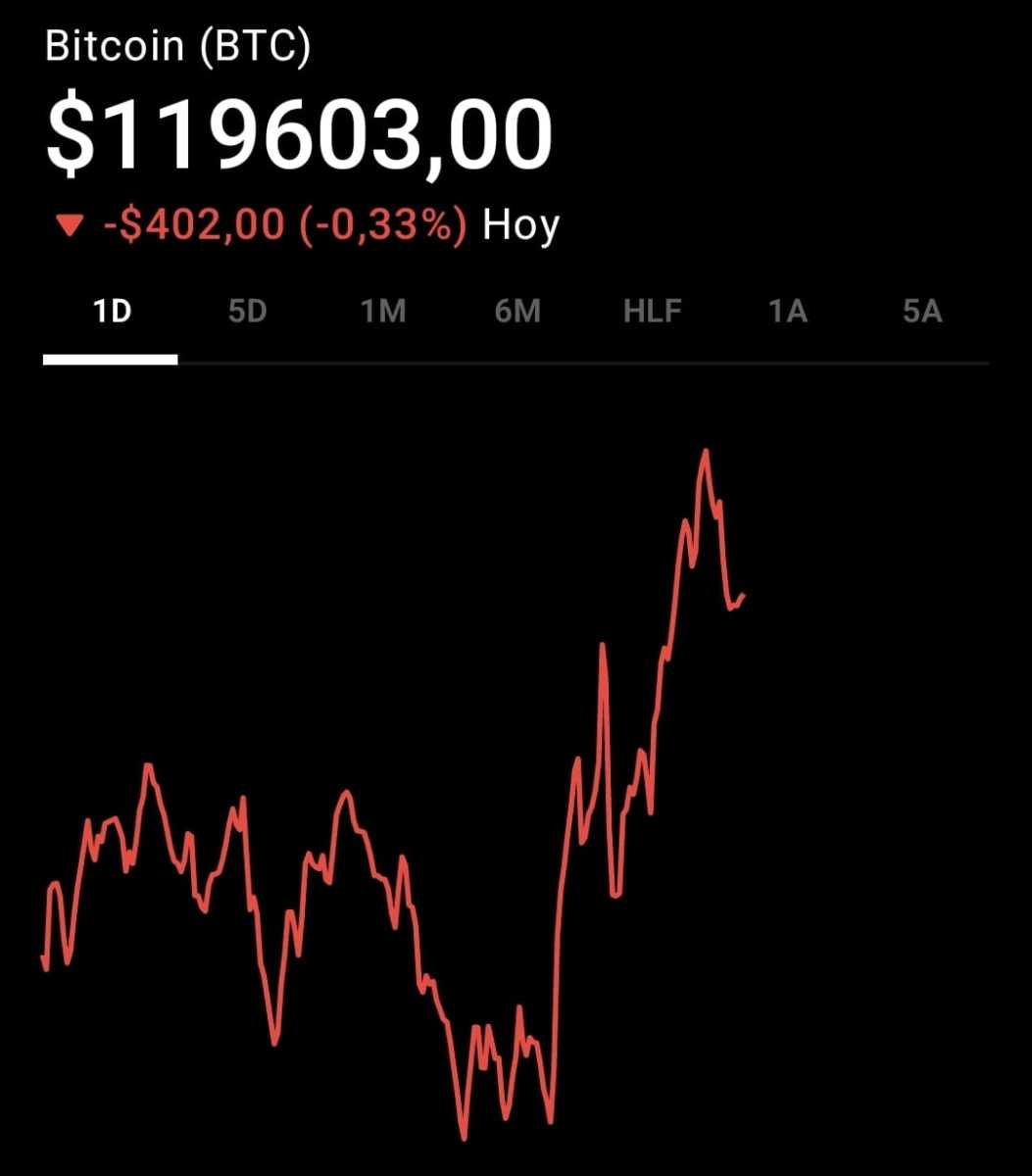Click the white underline below 1D
The height and width of the screenshot is (1176, 1032).
[110, 360]
